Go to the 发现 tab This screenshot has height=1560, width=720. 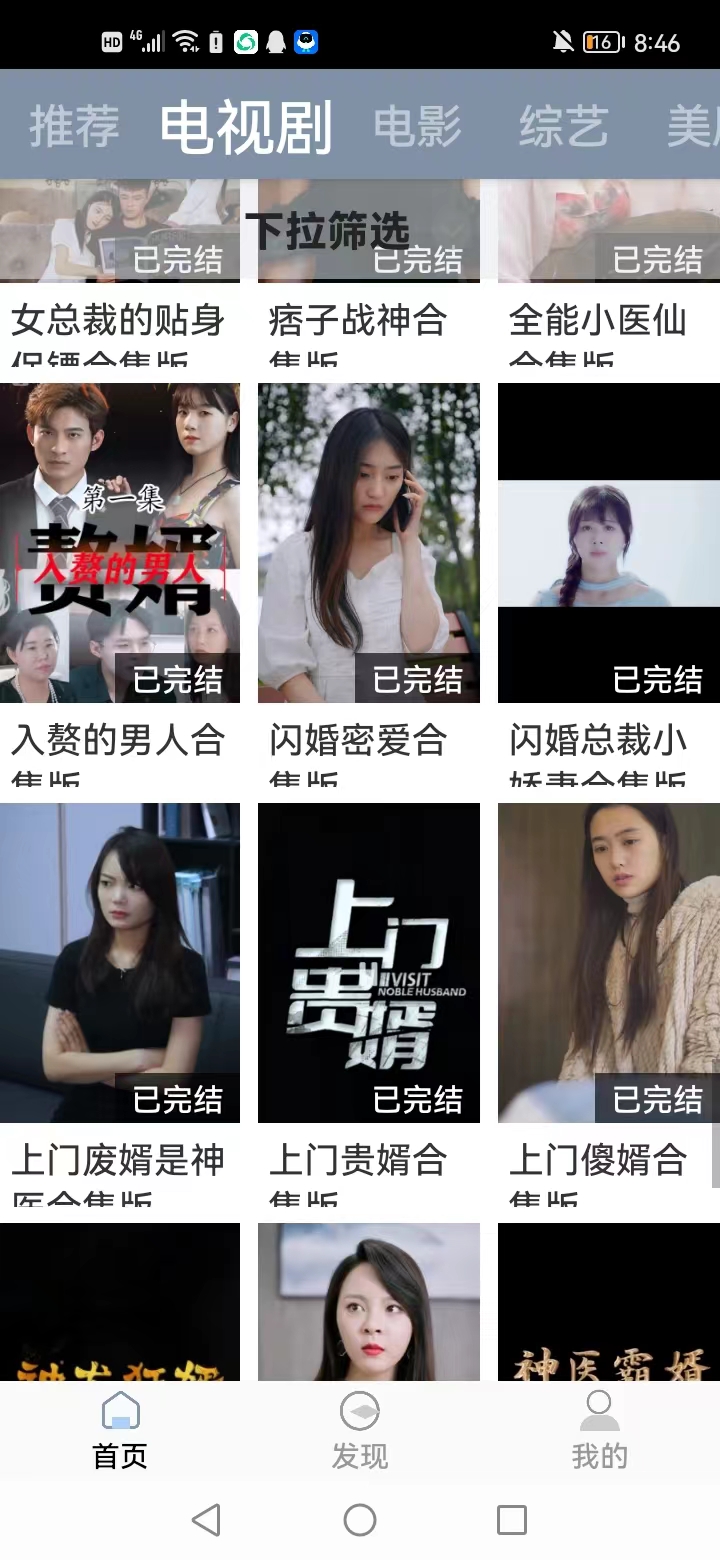tap(359, 1431)
